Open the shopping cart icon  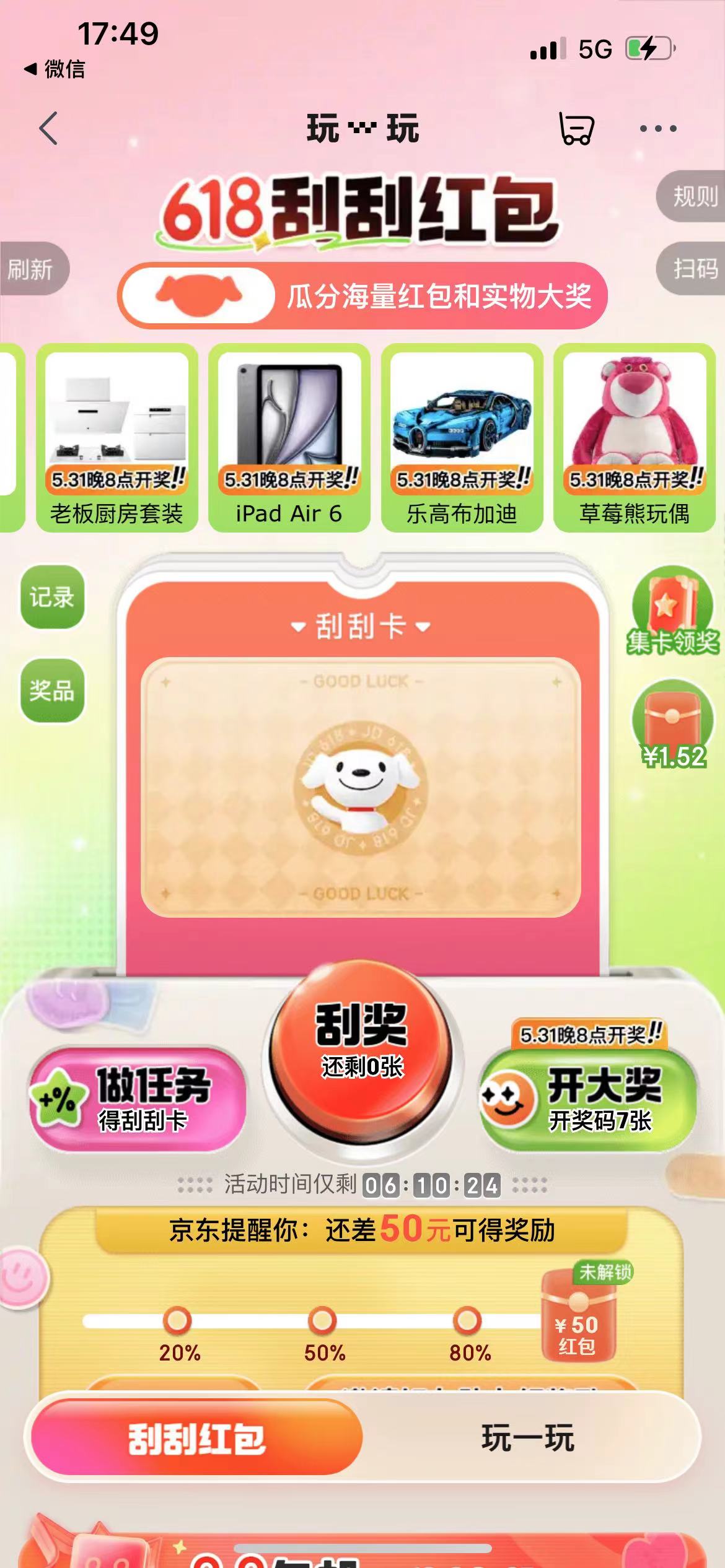click(576, 129)
